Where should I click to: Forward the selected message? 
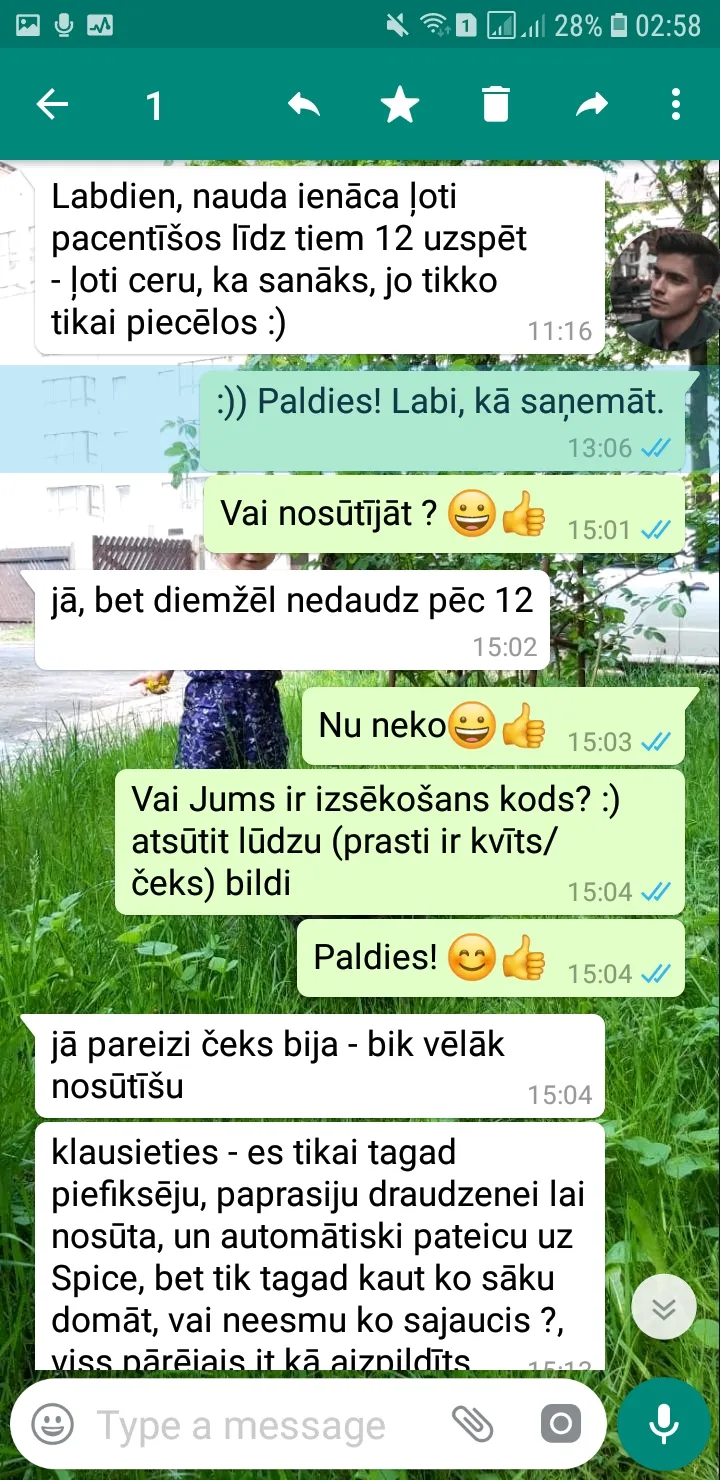point(592,104)
